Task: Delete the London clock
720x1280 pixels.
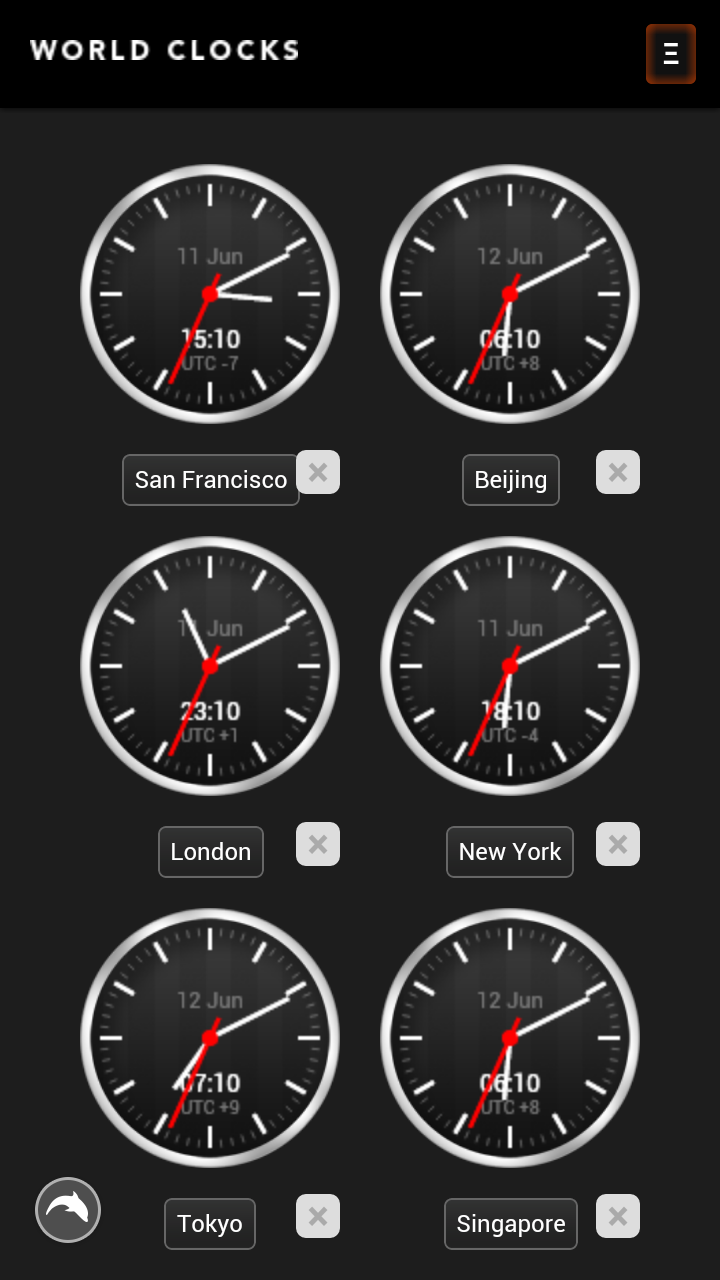Action: (318, 844)
